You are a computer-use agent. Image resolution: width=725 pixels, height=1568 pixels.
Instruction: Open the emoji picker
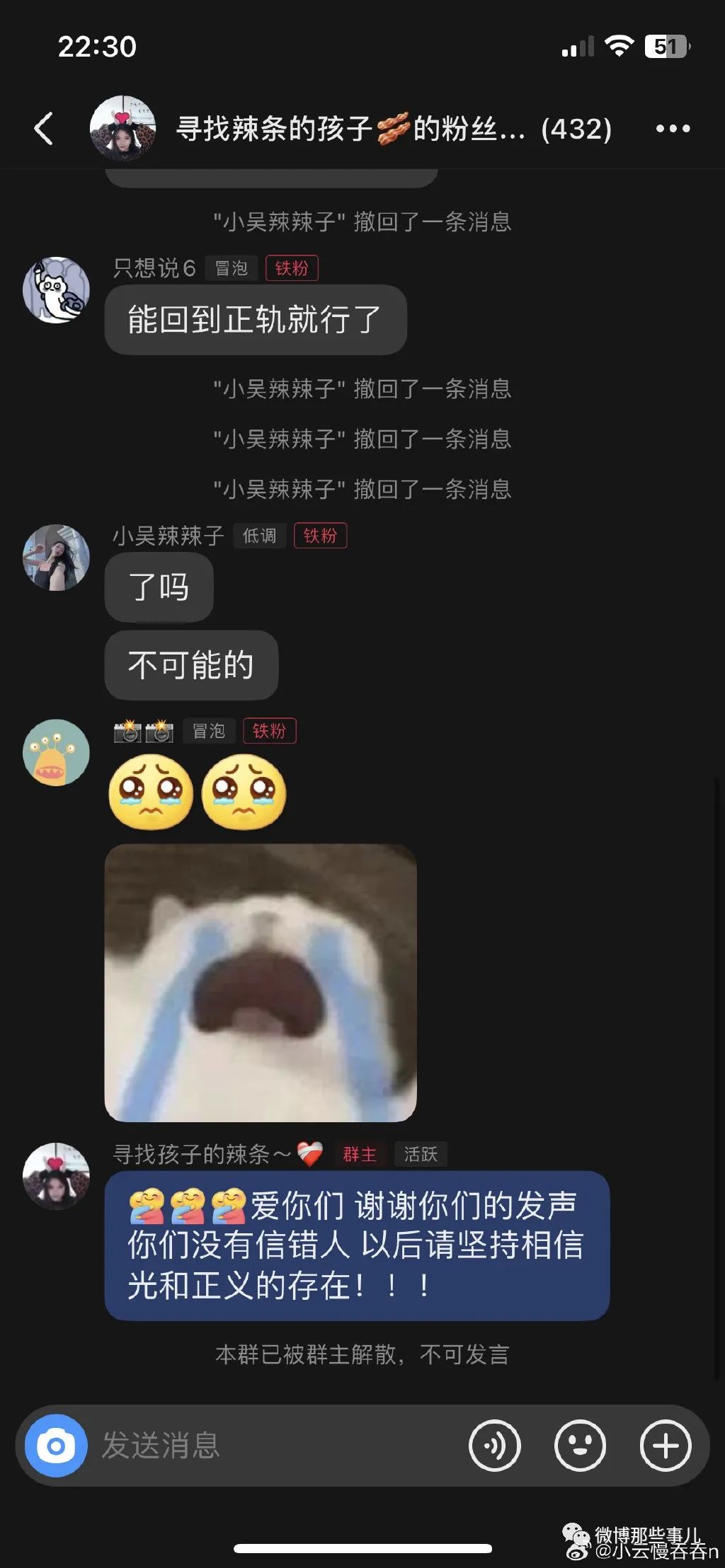(x=580, y=1445)
